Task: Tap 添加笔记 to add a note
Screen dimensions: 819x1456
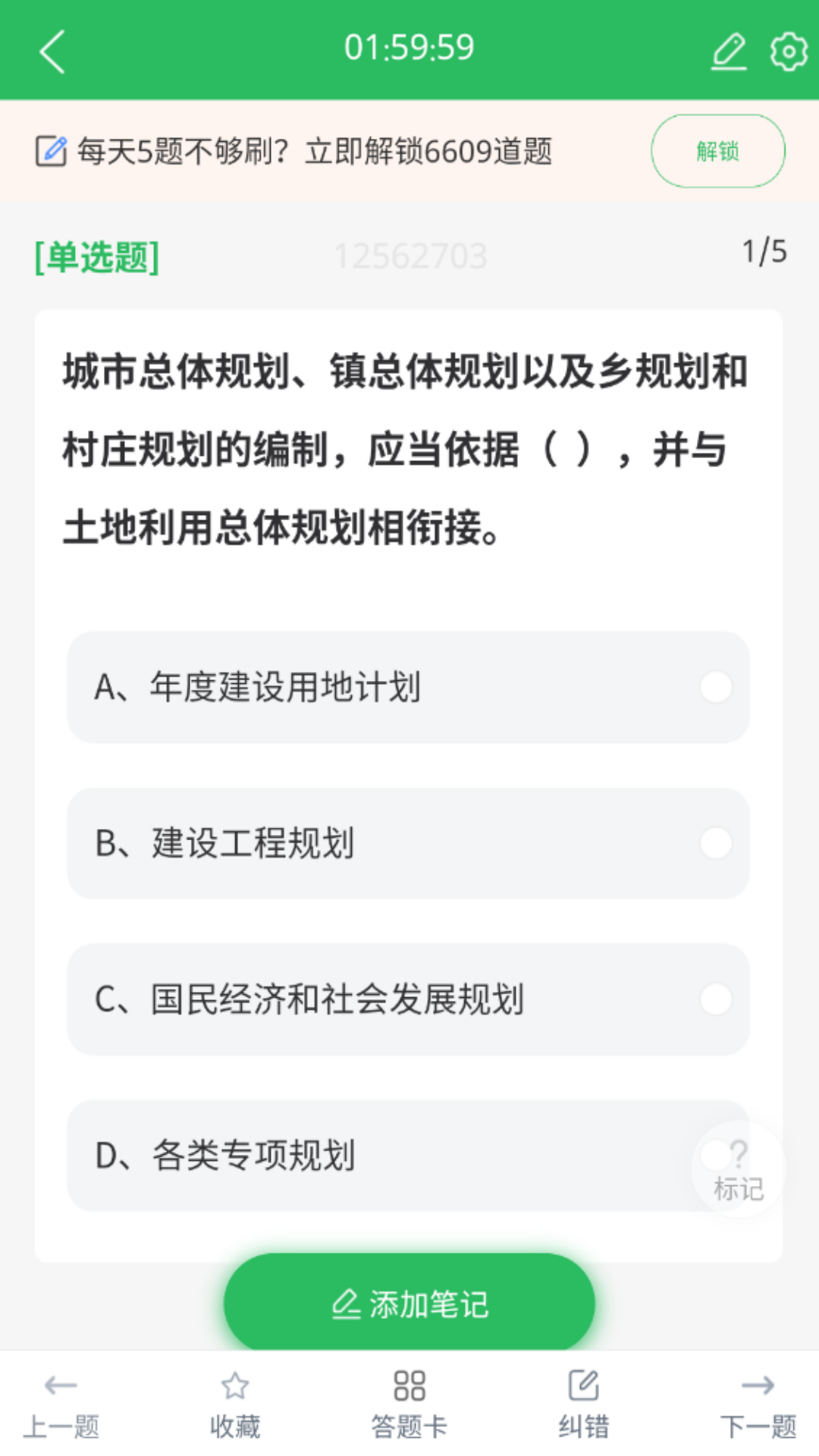Action: click(409, 1302)
